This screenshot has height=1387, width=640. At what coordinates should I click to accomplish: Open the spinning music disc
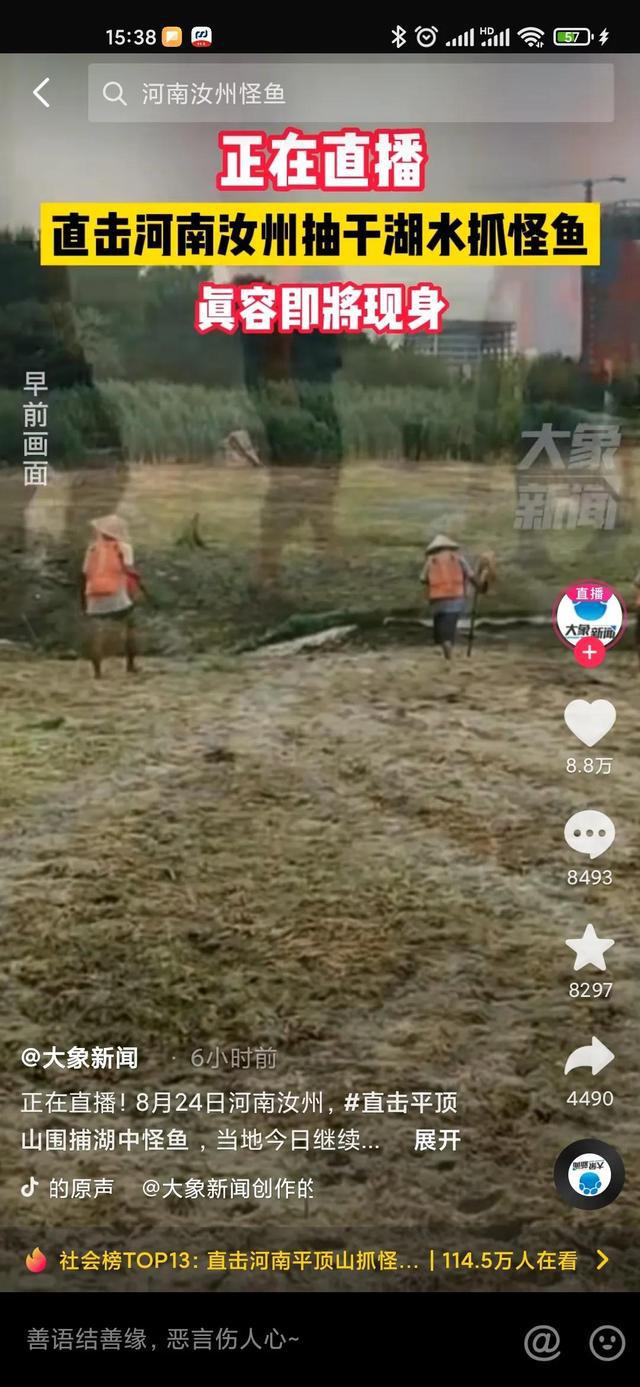click(589, 1174)
